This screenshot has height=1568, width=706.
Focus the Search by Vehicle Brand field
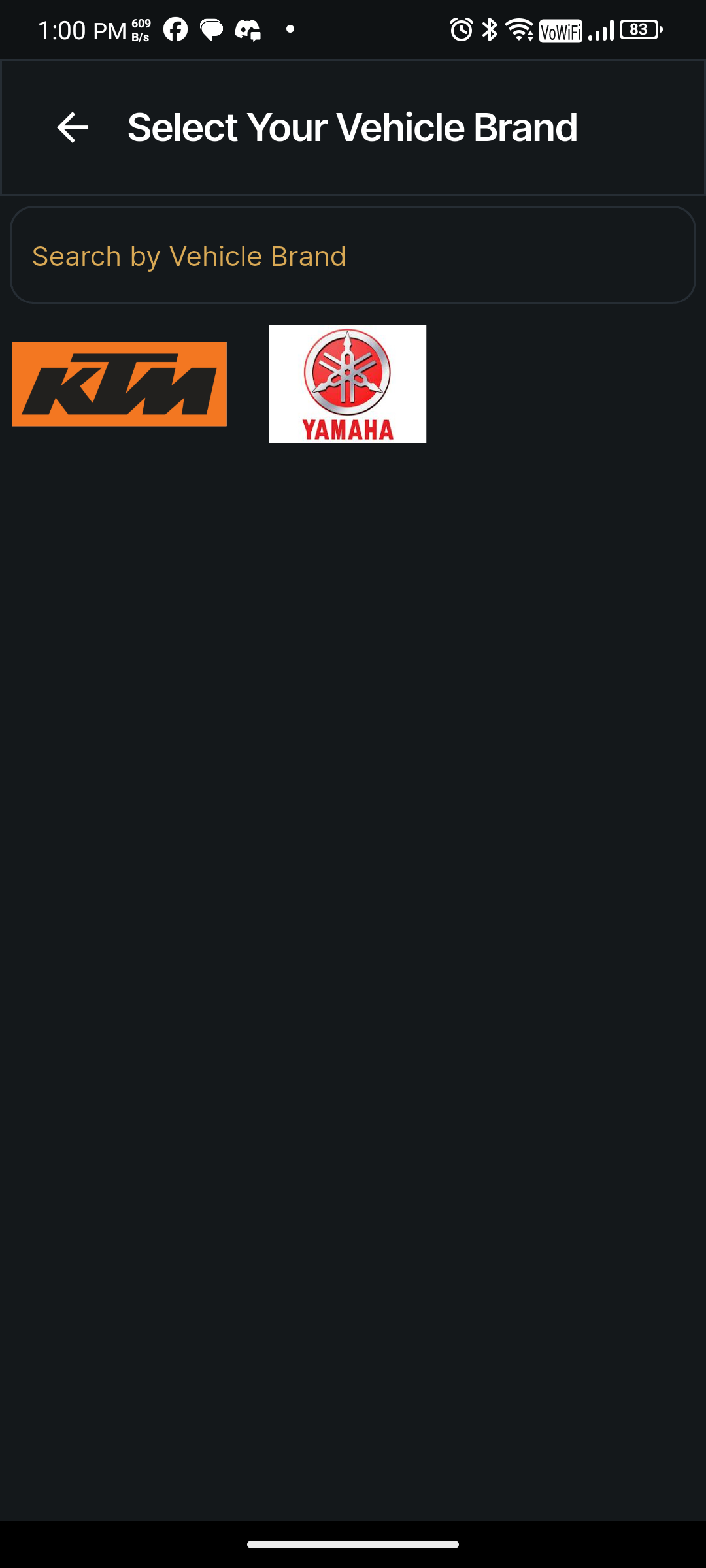coord(353,255)
